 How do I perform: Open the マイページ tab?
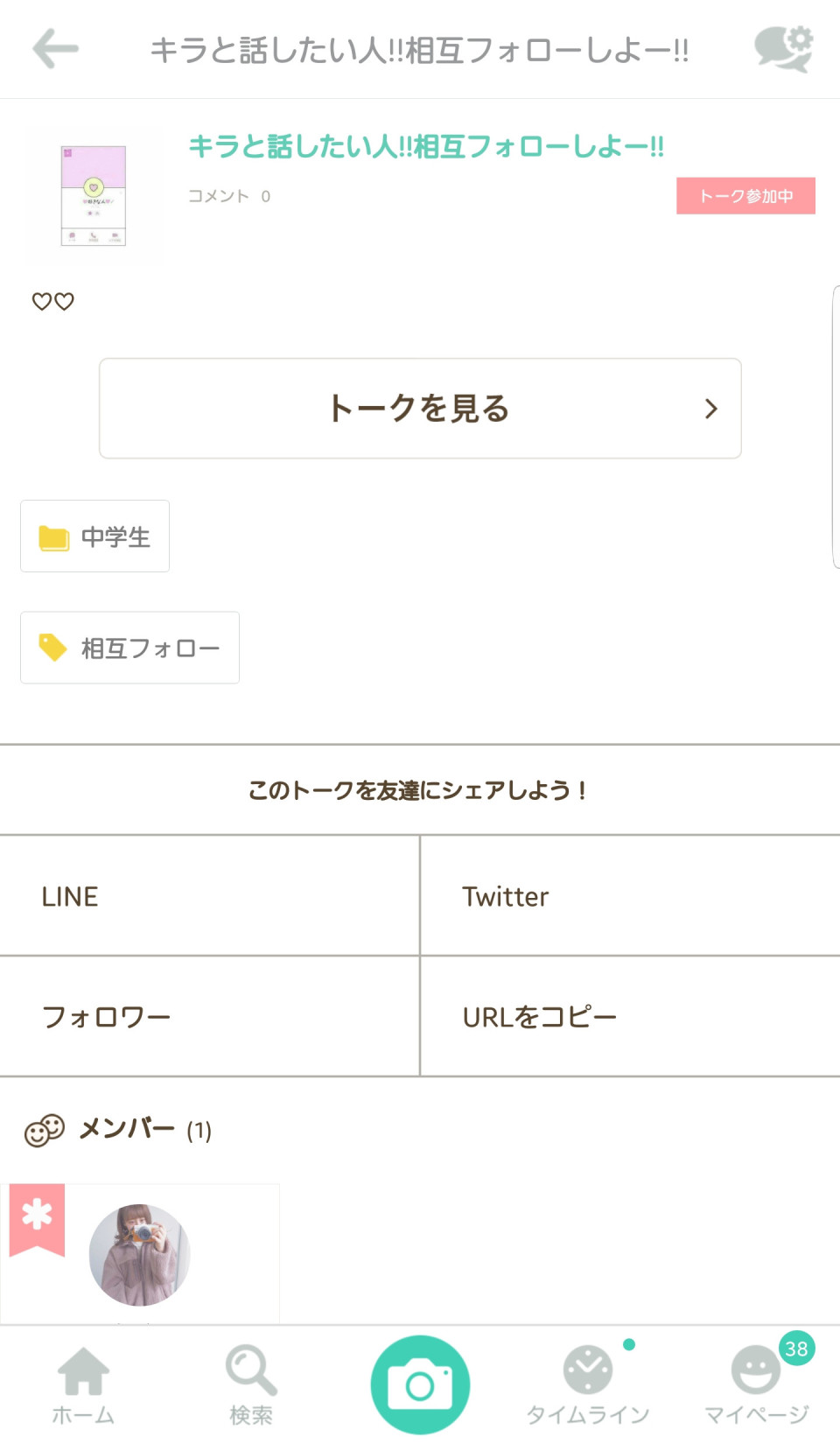pos(757,1384)
